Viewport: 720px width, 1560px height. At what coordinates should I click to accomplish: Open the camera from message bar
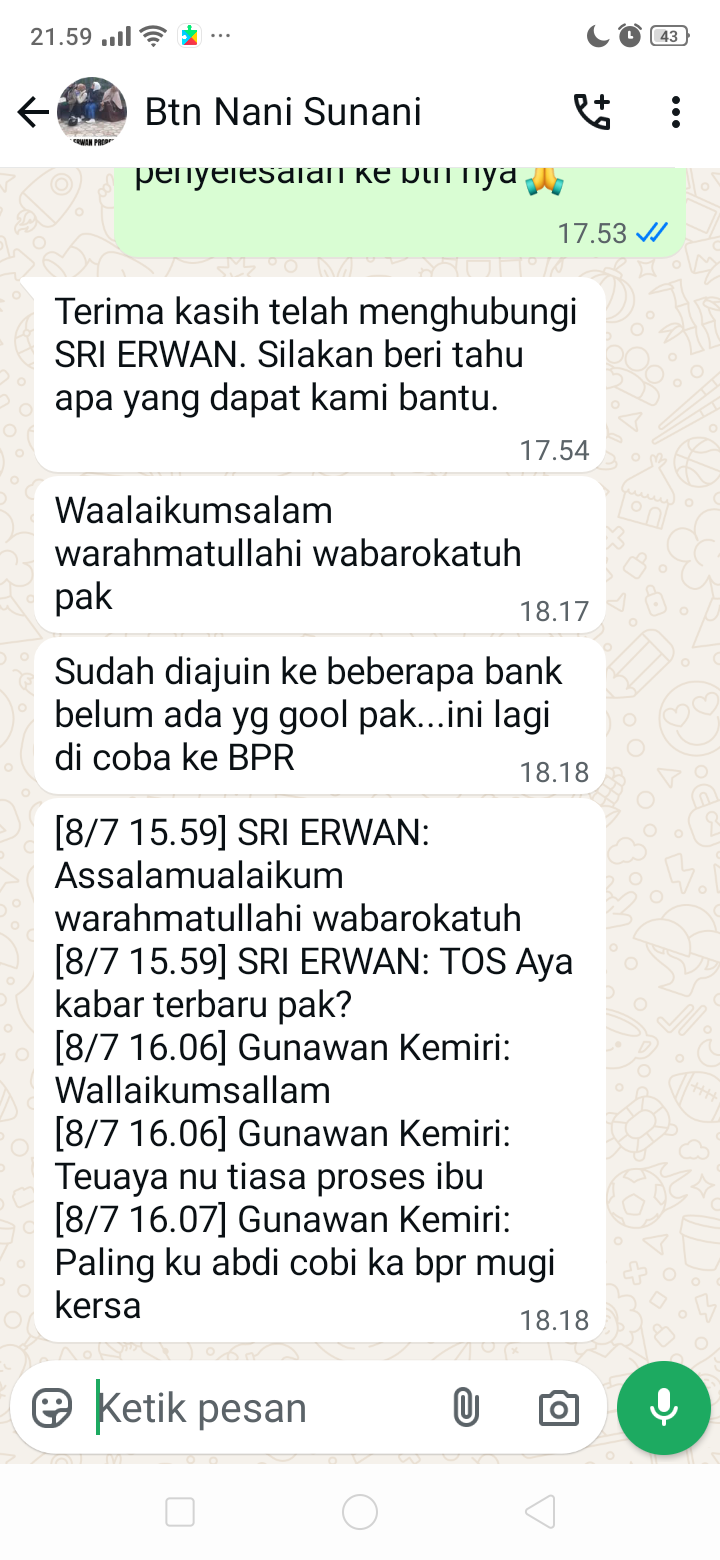point(558,1408)
